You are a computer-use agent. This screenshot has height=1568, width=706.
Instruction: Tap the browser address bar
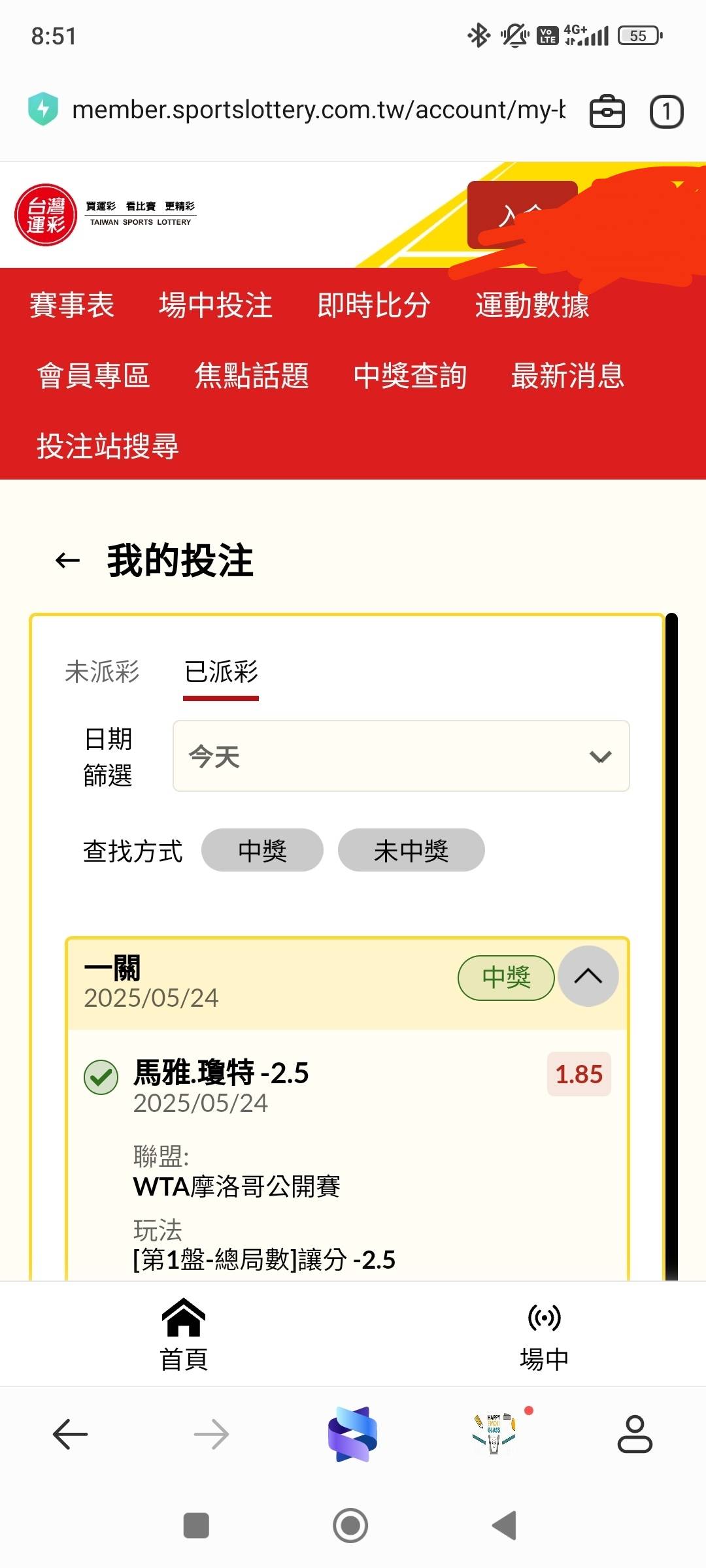pyautogui.click(x=318, y=110)
